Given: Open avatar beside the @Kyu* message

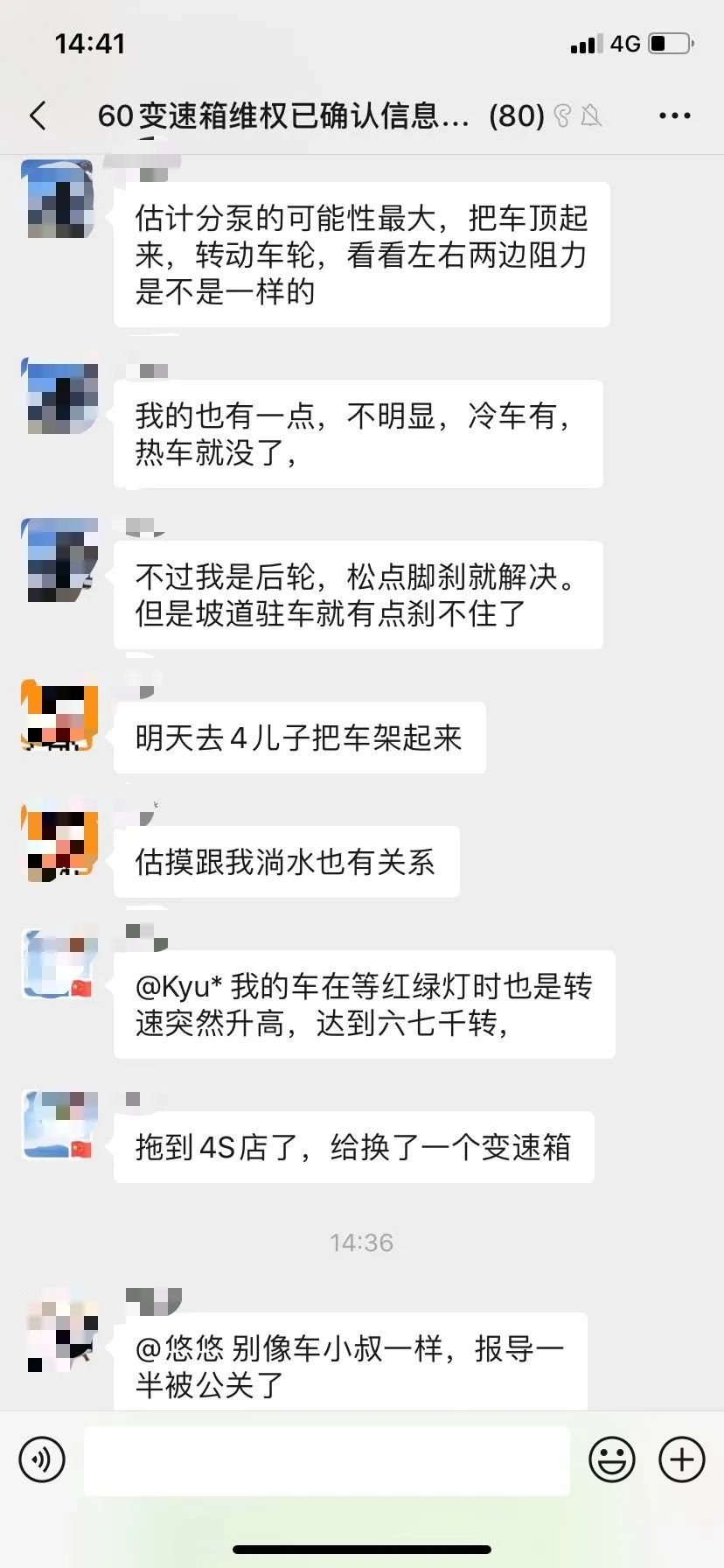Looking at the screenshot, I should pos(59,966).
